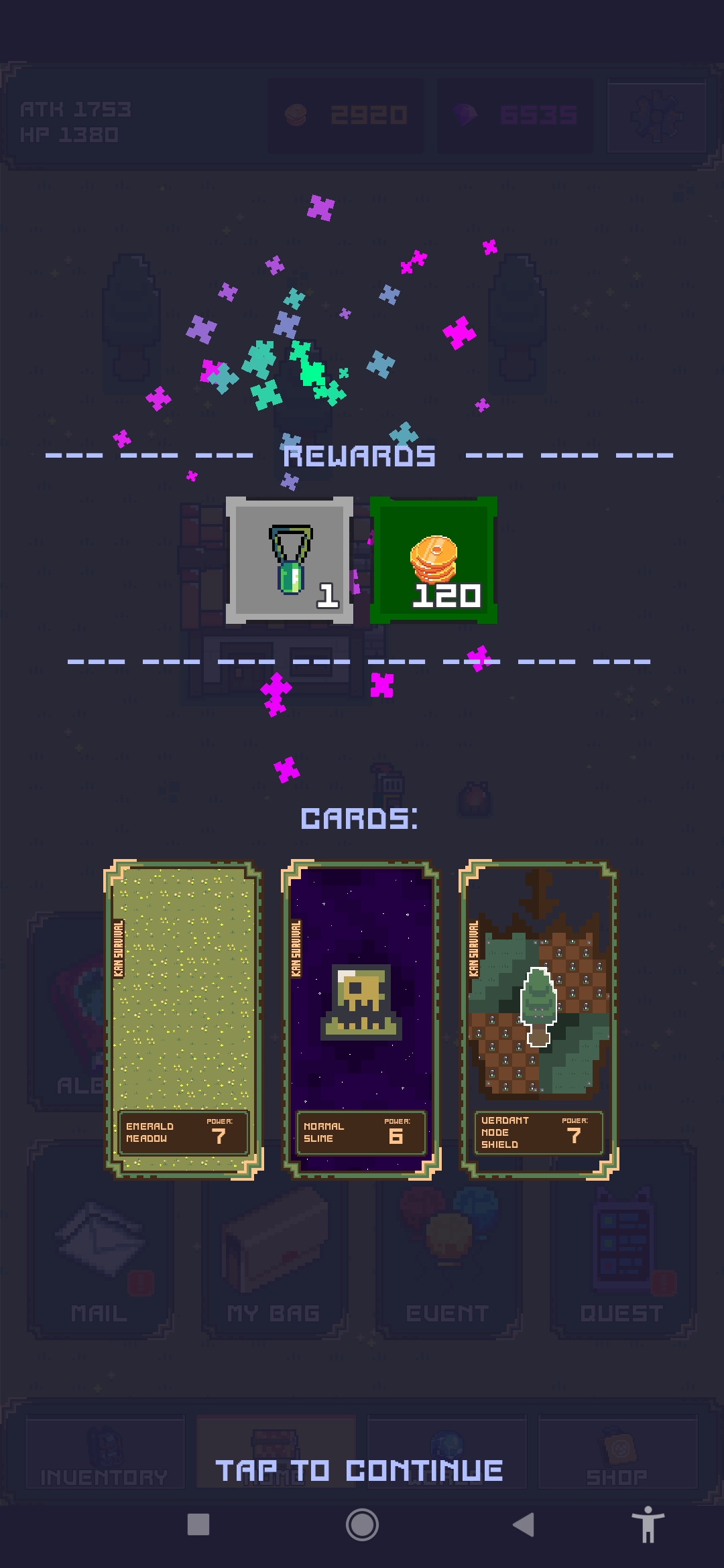Go to the system home screen
This screenshot has height=1568, width=724.
pyautogui.click(x=362, y=1524)
